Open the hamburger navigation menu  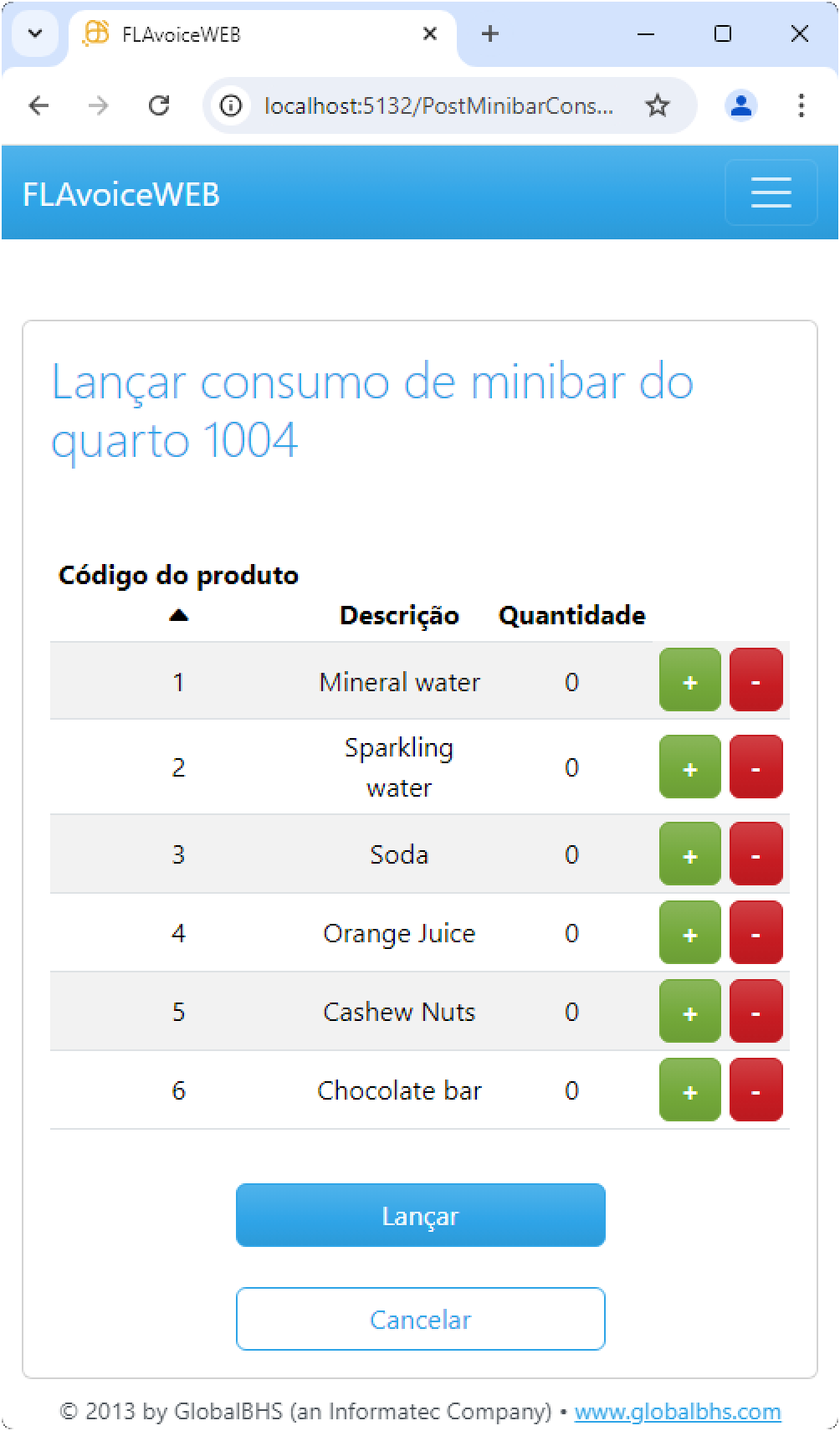coord(770,192)
